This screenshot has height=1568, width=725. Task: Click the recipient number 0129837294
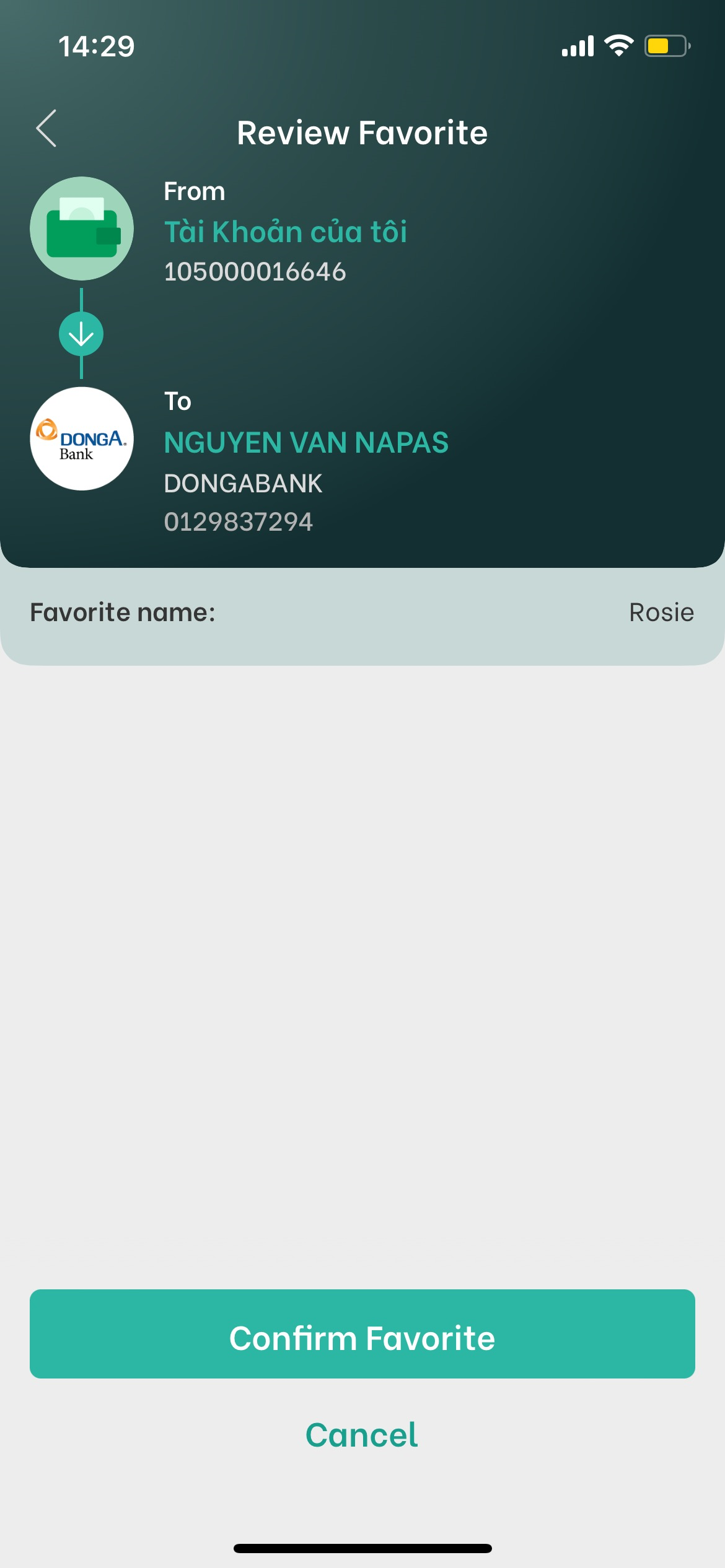pos(239,521)
